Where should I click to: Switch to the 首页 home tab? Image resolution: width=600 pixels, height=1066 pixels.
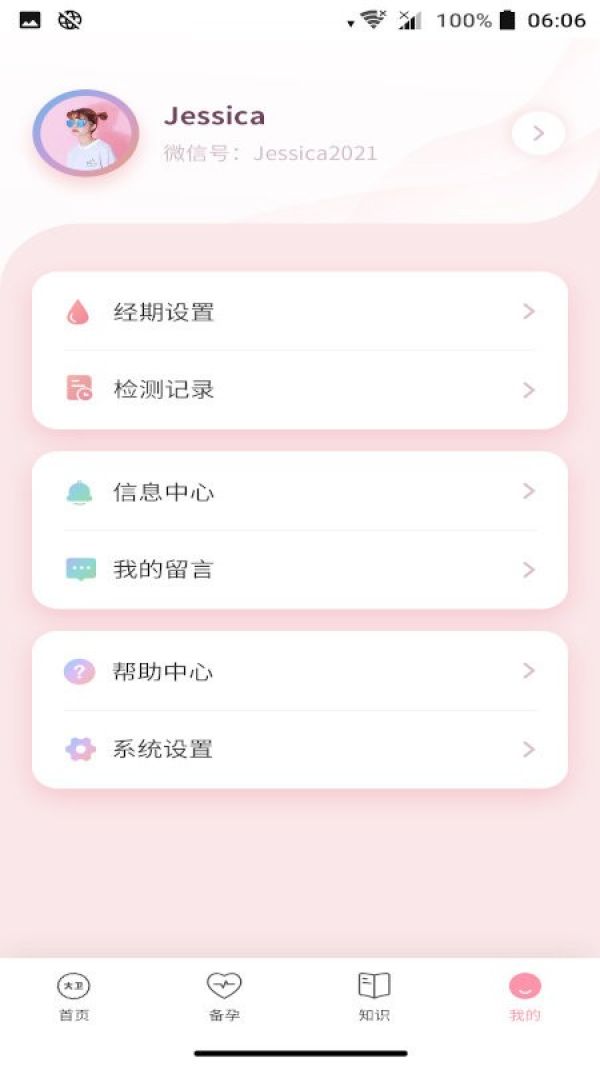(74, 997)
